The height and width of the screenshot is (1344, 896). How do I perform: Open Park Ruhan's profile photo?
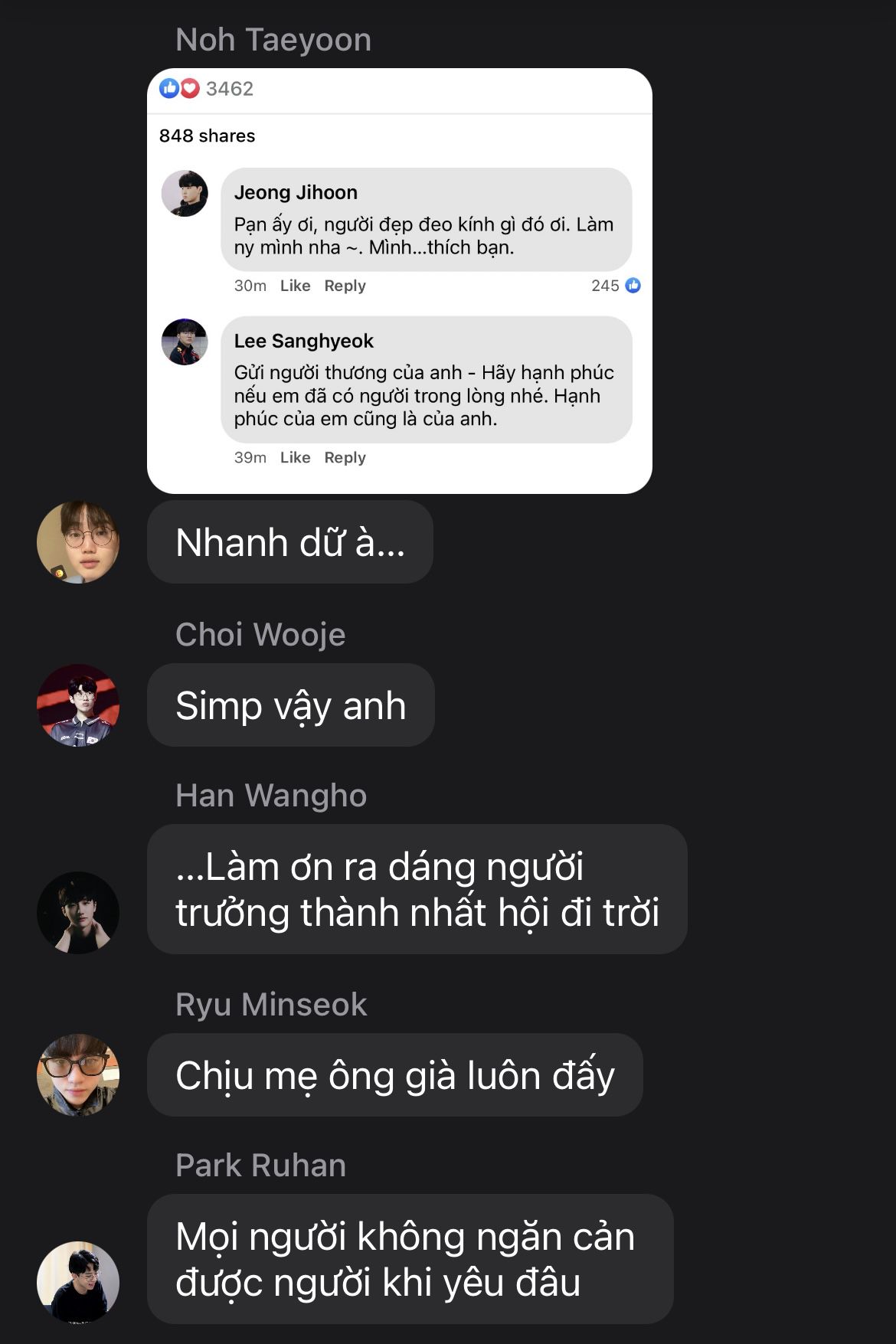(x=78, y=1282)
